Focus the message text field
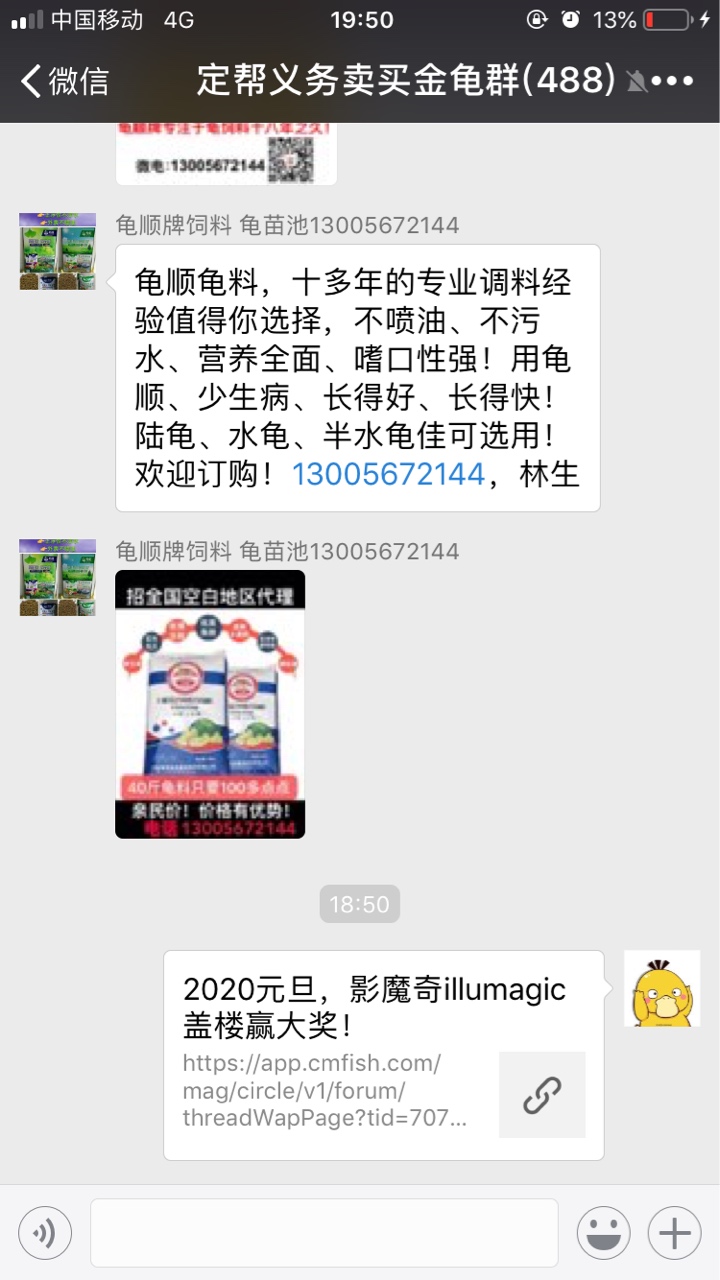The height and width of the screenshot is (1280, 720). point(324,1233)
